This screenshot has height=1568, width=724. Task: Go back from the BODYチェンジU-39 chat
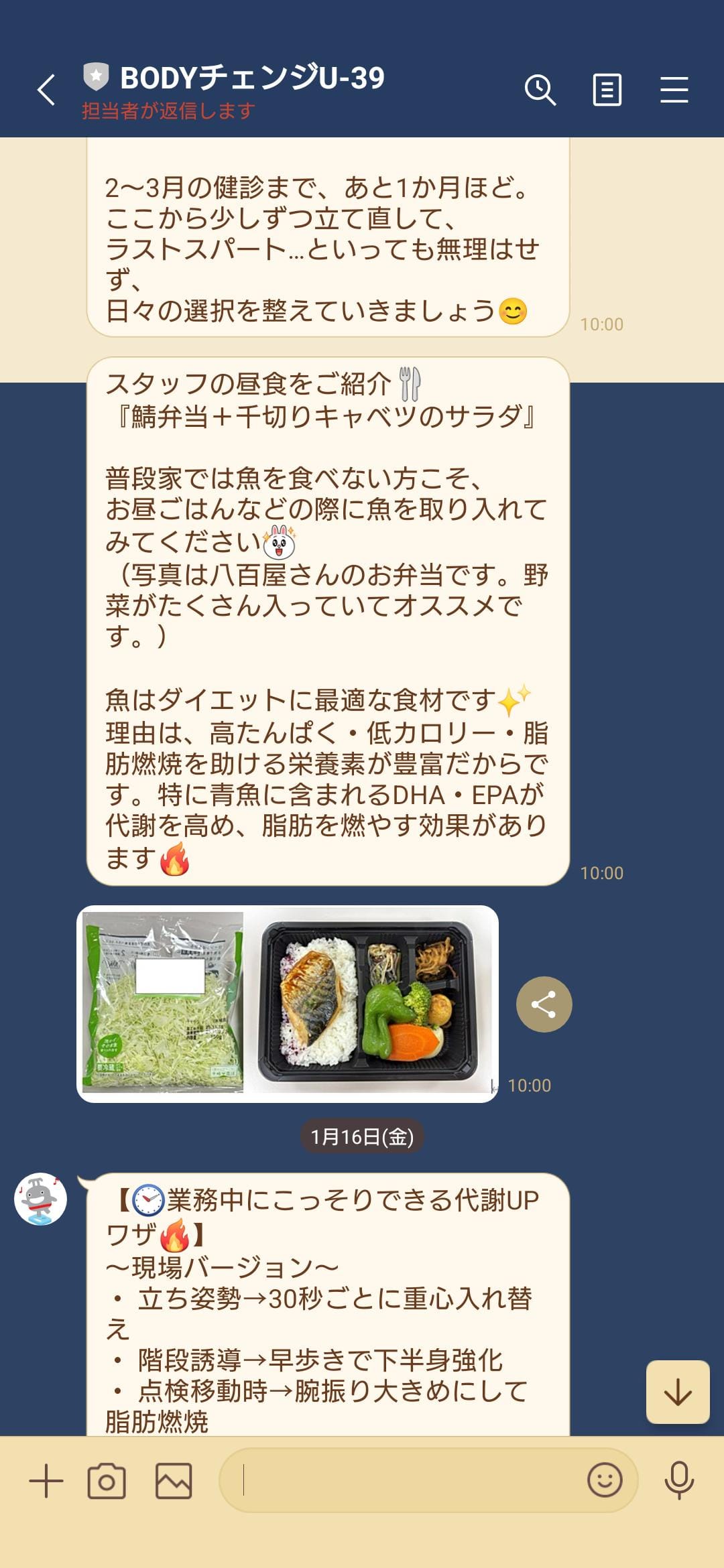(46, 90)
